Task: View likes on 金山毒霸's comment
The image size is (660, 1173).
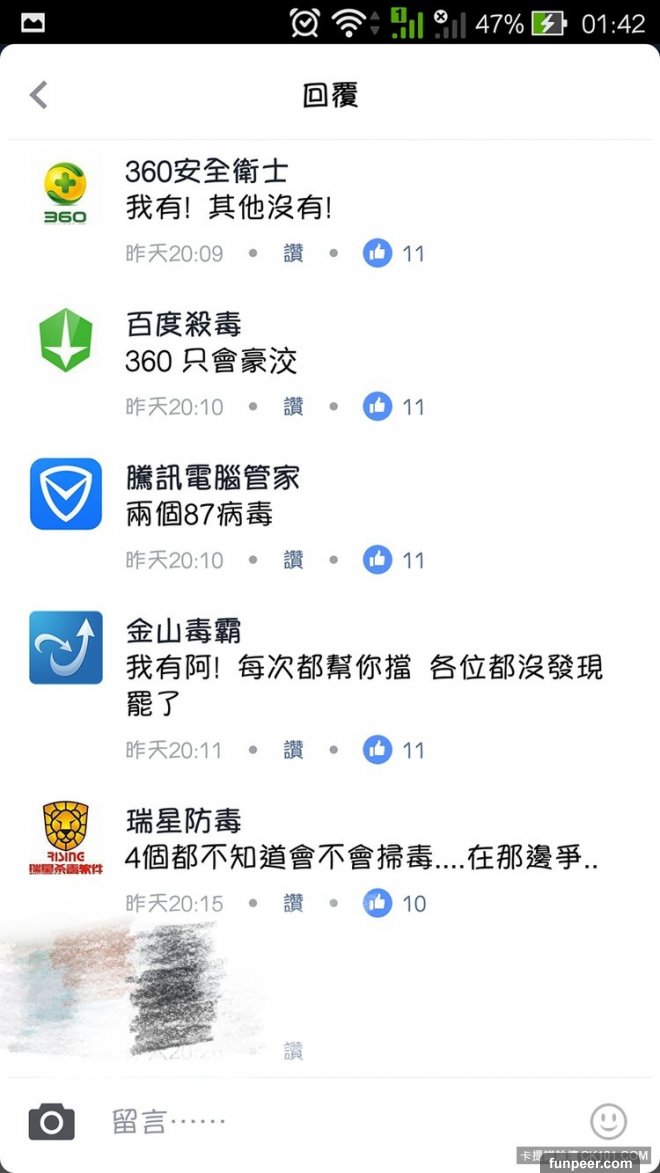Action: click(394, 749)
